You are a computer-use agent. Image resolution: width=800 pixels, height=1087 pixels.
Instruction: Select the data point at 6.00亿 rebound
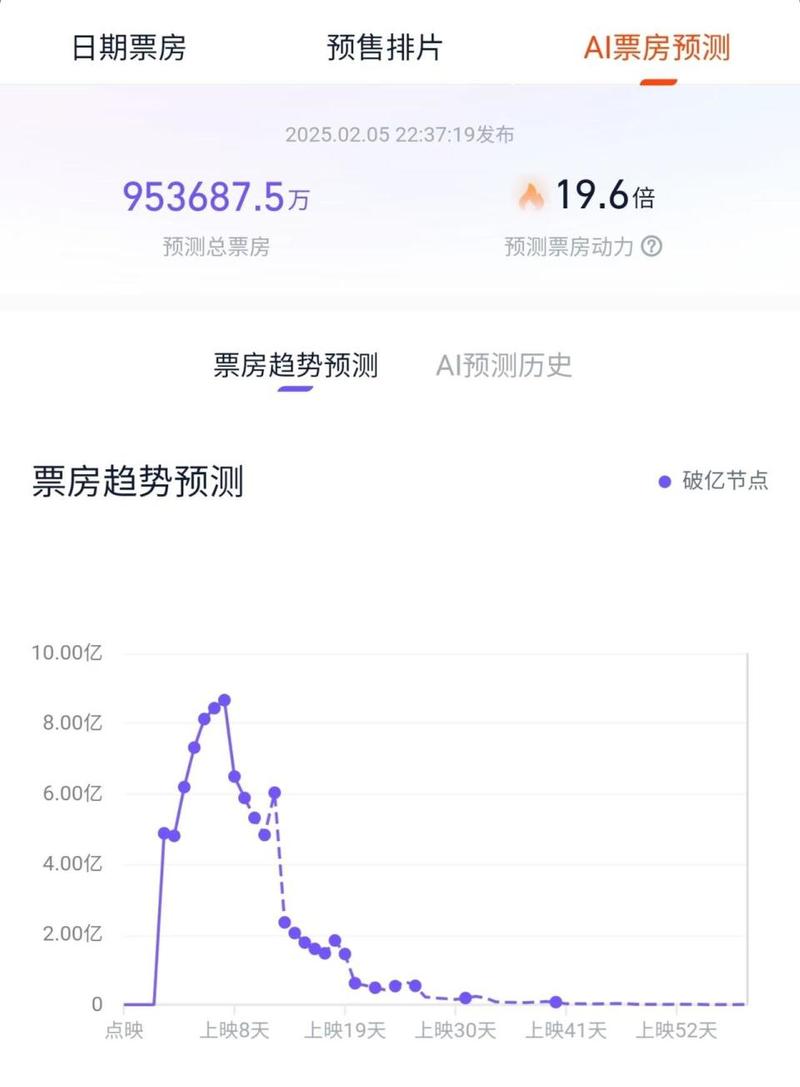pyautogui.click(x=275, y=792)
